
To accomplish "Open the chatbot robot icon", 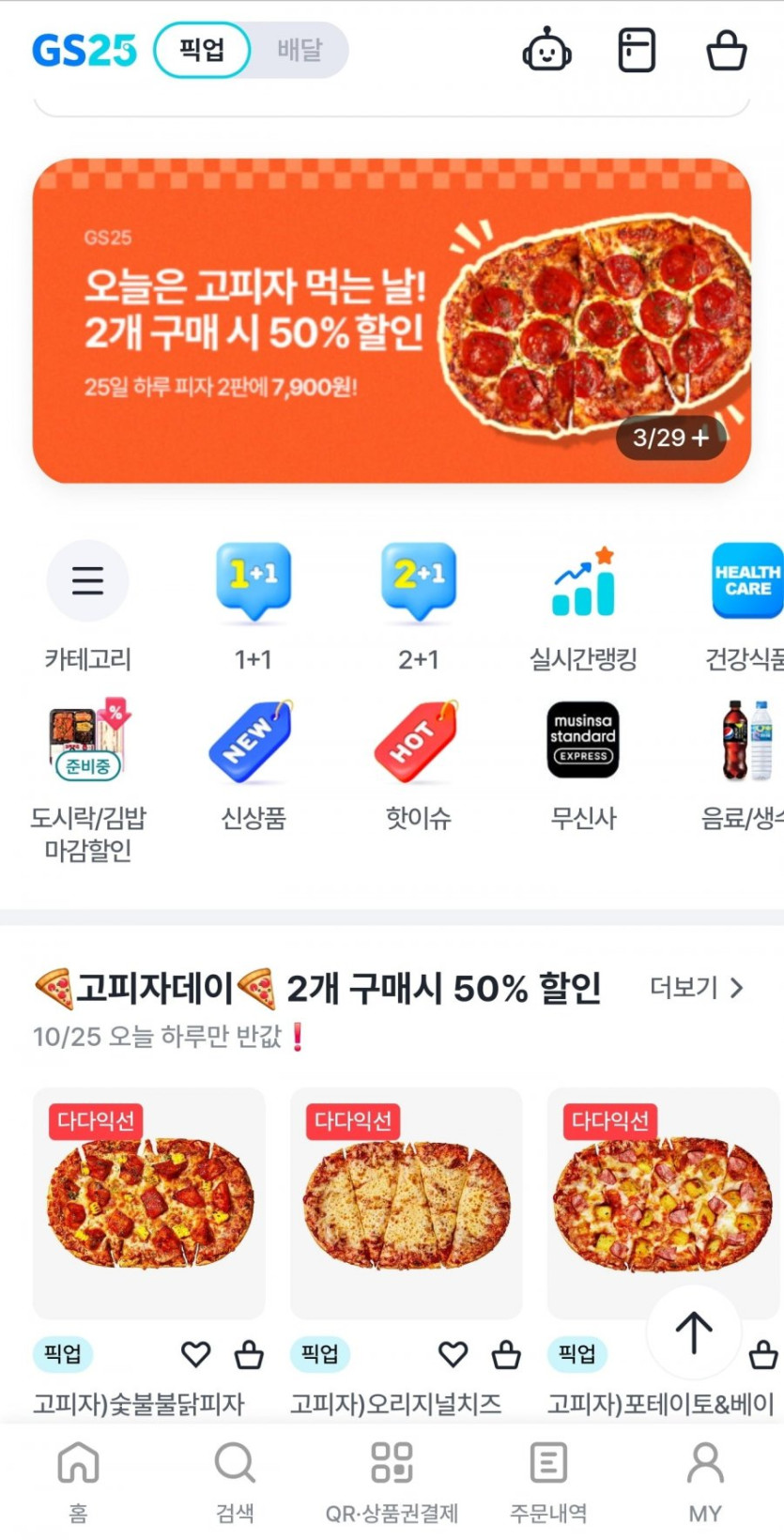I will coord(546,50).
